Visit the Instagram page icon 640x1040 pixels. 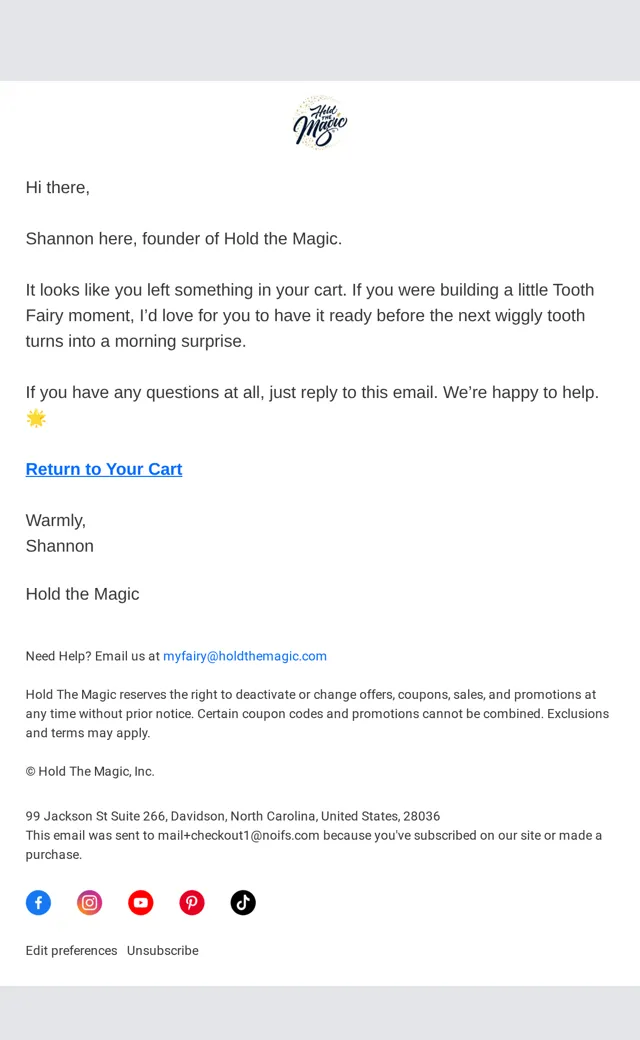[x=90, y=903]
